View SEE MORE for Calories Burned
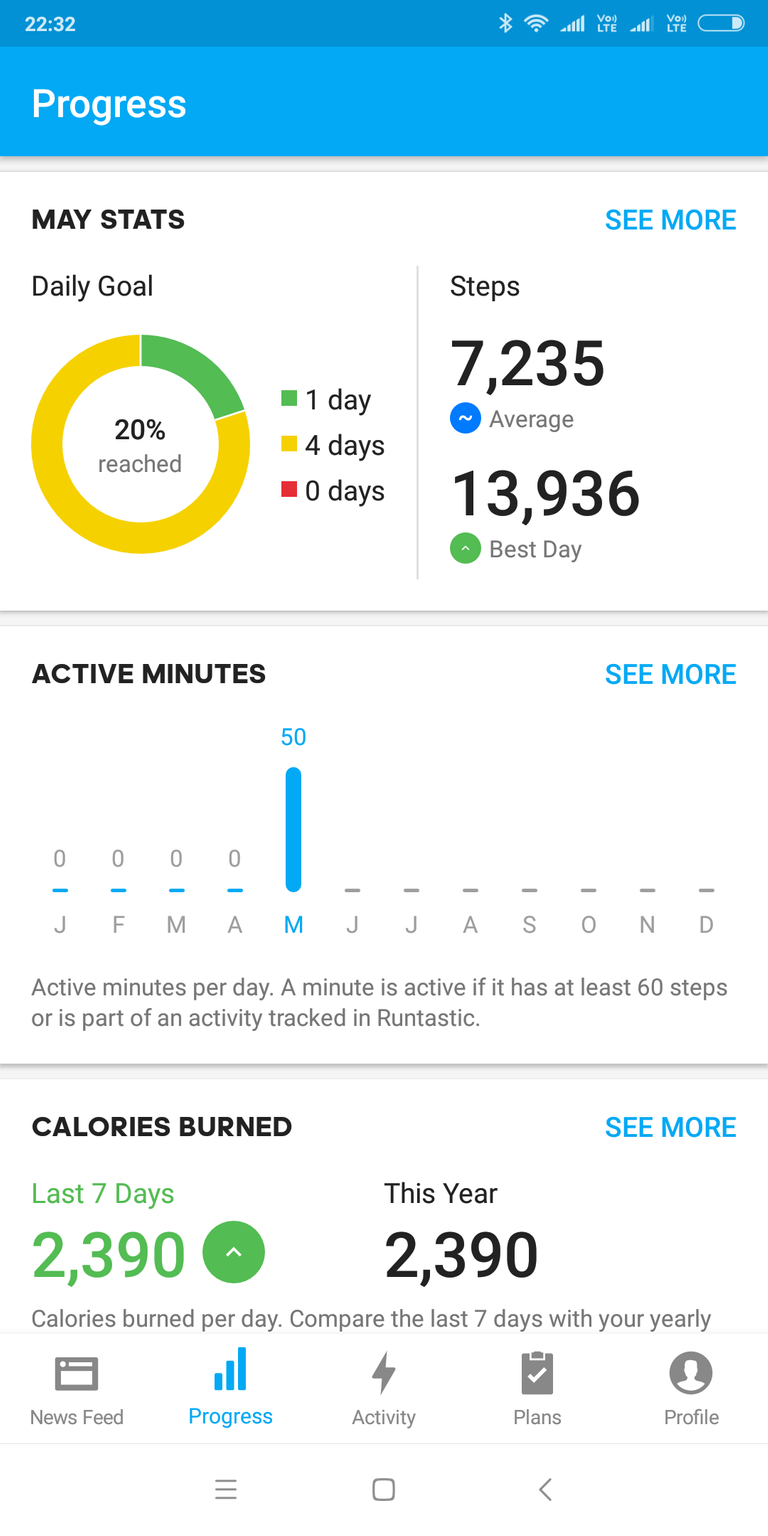The image size is (768, 1536). point(670,1127)
